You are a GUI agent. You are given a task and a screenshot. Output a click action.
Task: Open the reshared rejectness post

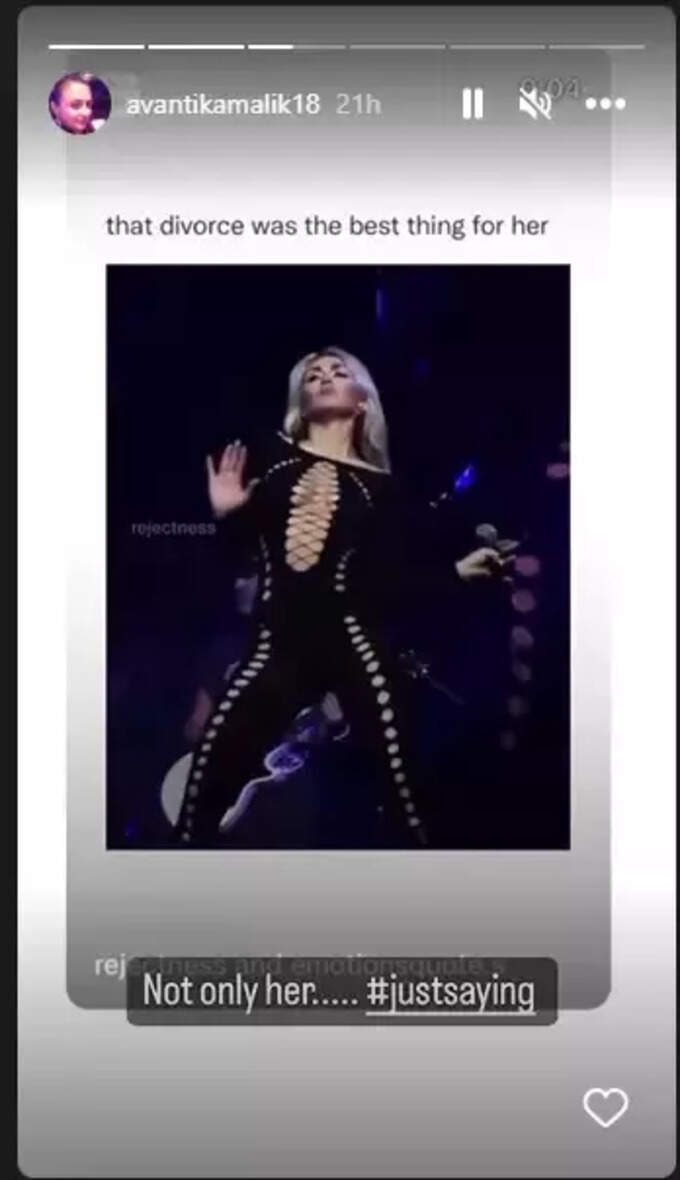pyautogui.click(x=338, y=556)
